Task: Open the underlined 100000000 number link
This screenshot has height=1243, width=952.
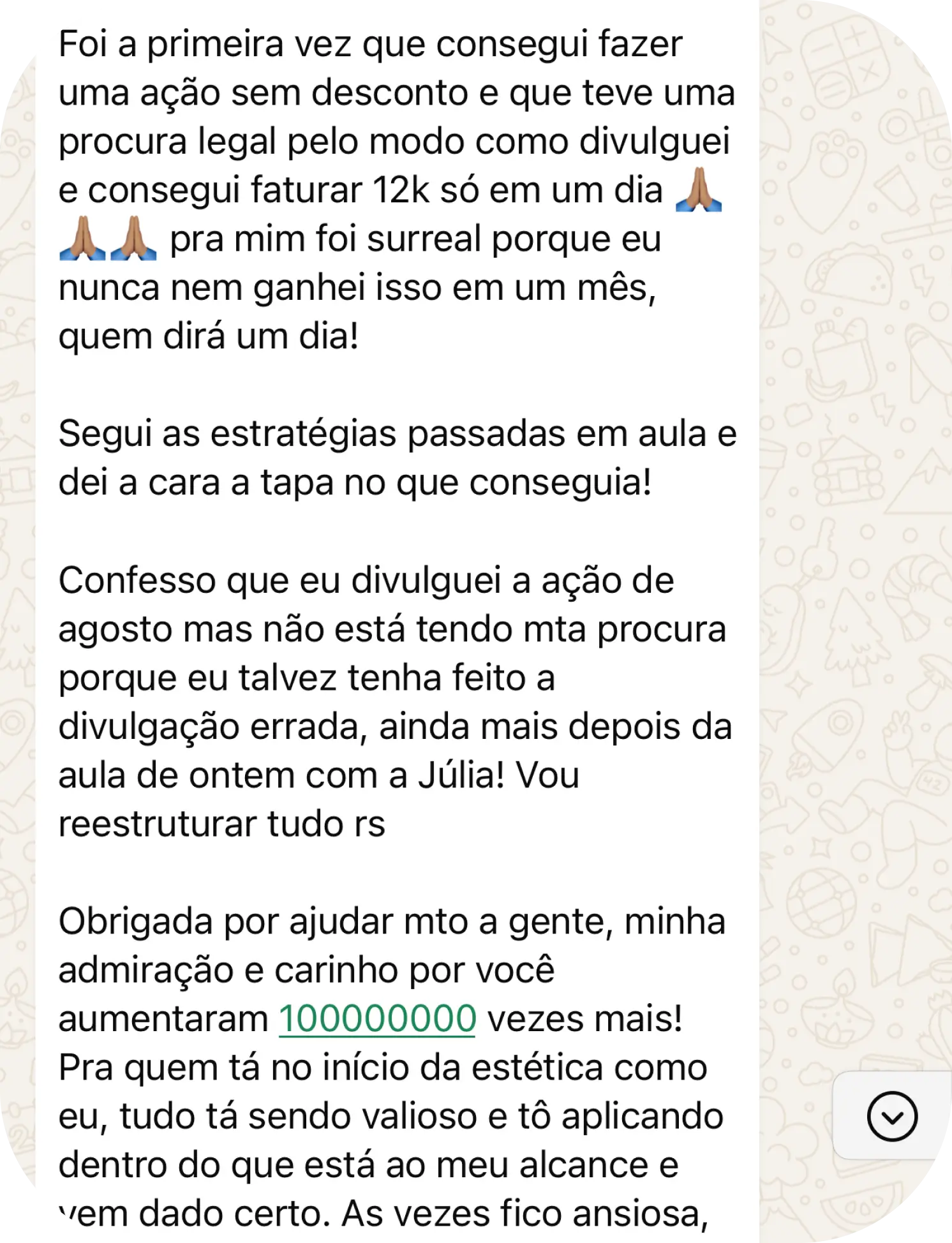Action: pos(377,1018)
